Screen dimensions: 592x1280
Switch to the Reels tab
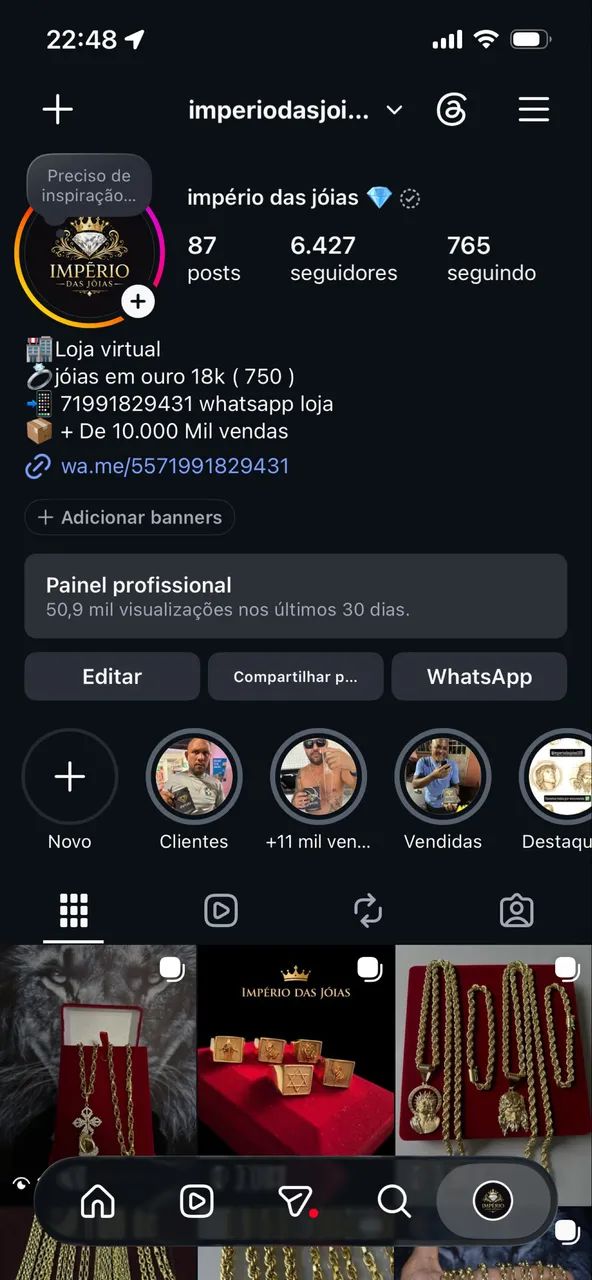[221, 910]
